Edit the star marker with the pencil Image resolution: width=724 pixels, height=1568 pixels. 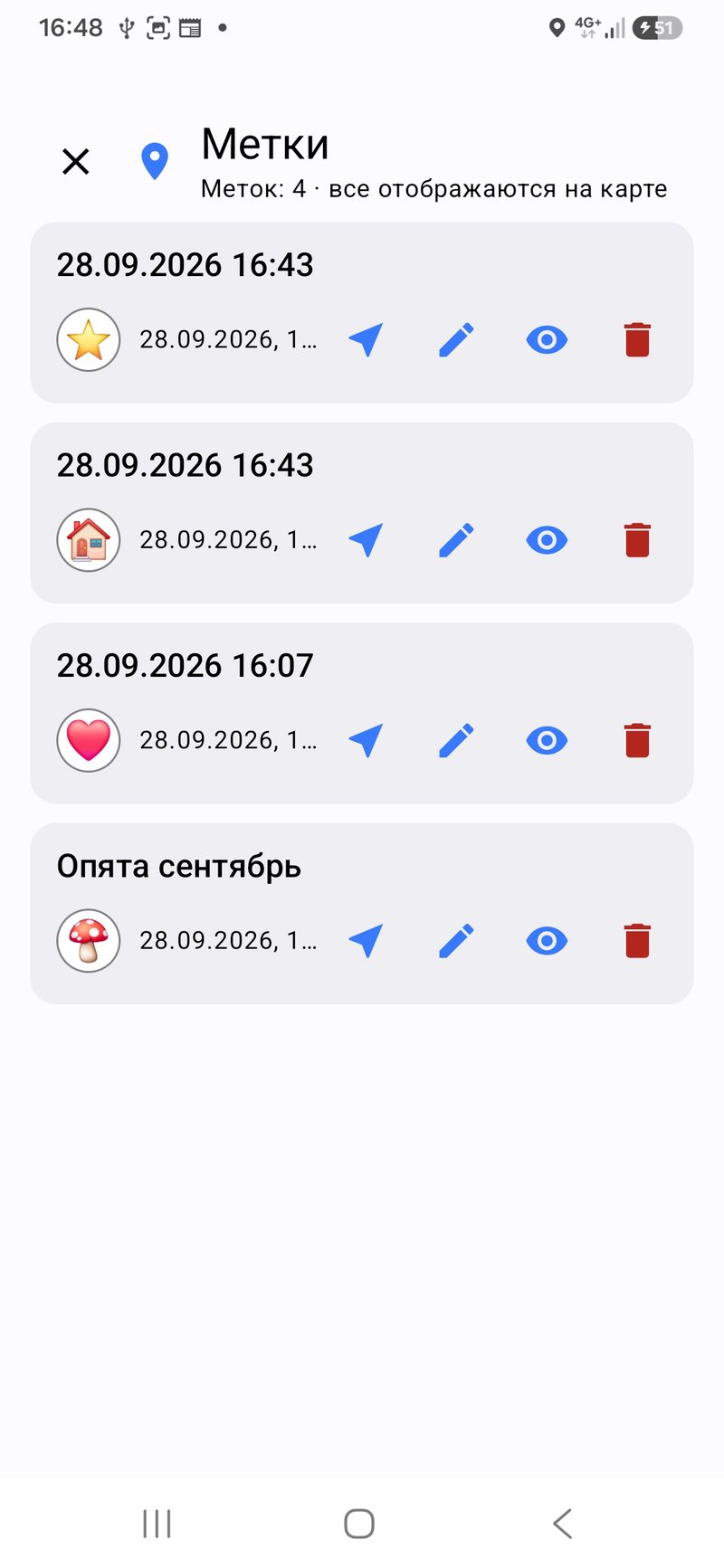(456, 340)
